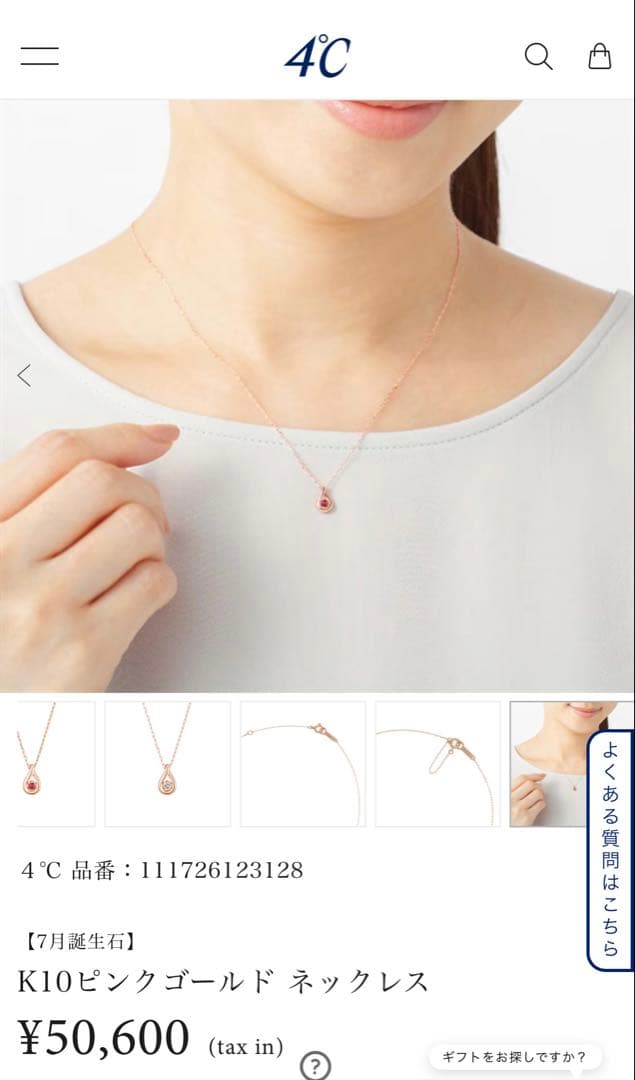Tap the 4°C logo to go home

[317, 56]
